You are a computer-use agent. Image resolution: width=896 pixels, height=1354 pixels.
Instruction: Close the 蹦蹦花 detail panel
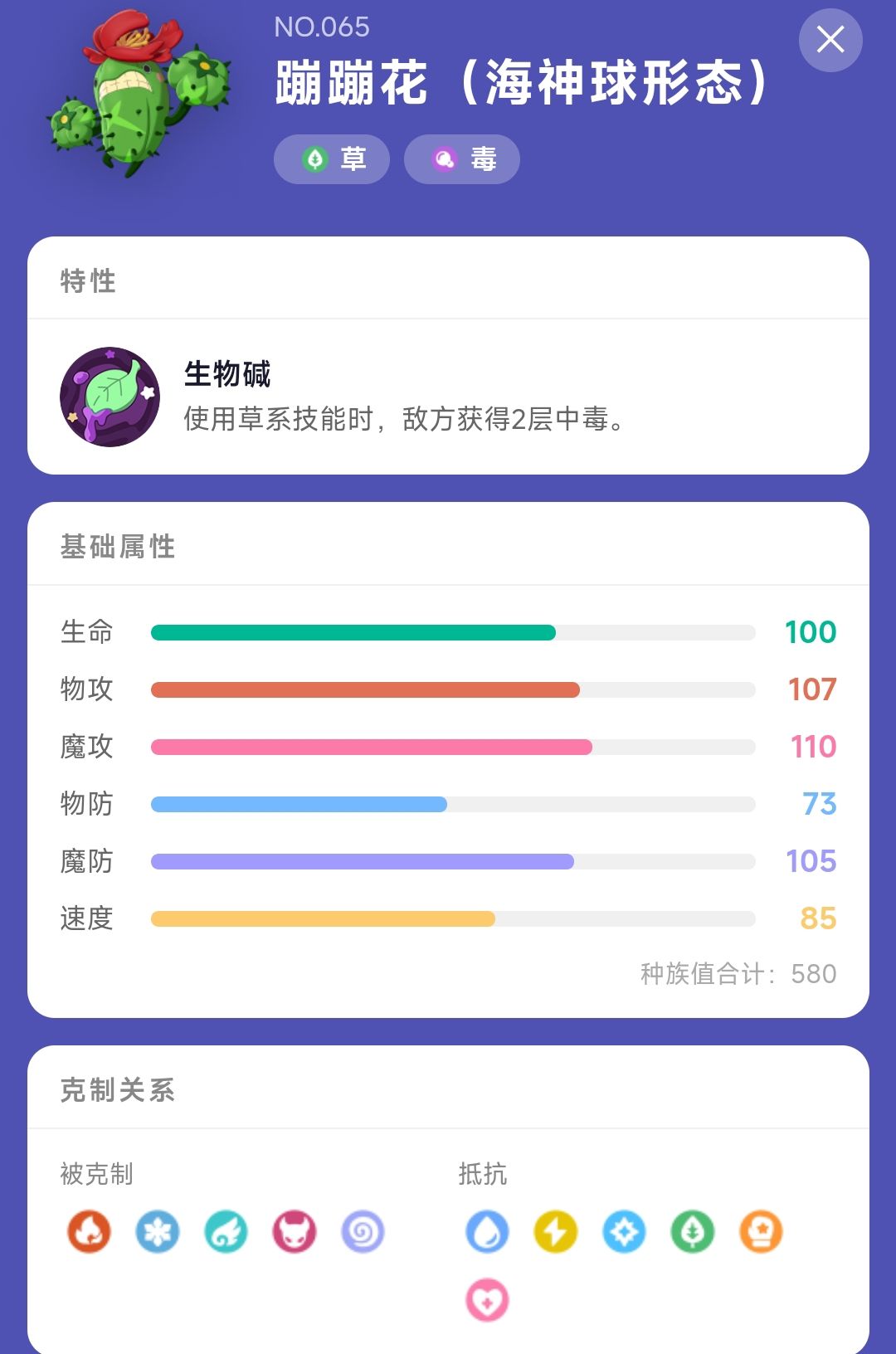(x=830, y=40)
